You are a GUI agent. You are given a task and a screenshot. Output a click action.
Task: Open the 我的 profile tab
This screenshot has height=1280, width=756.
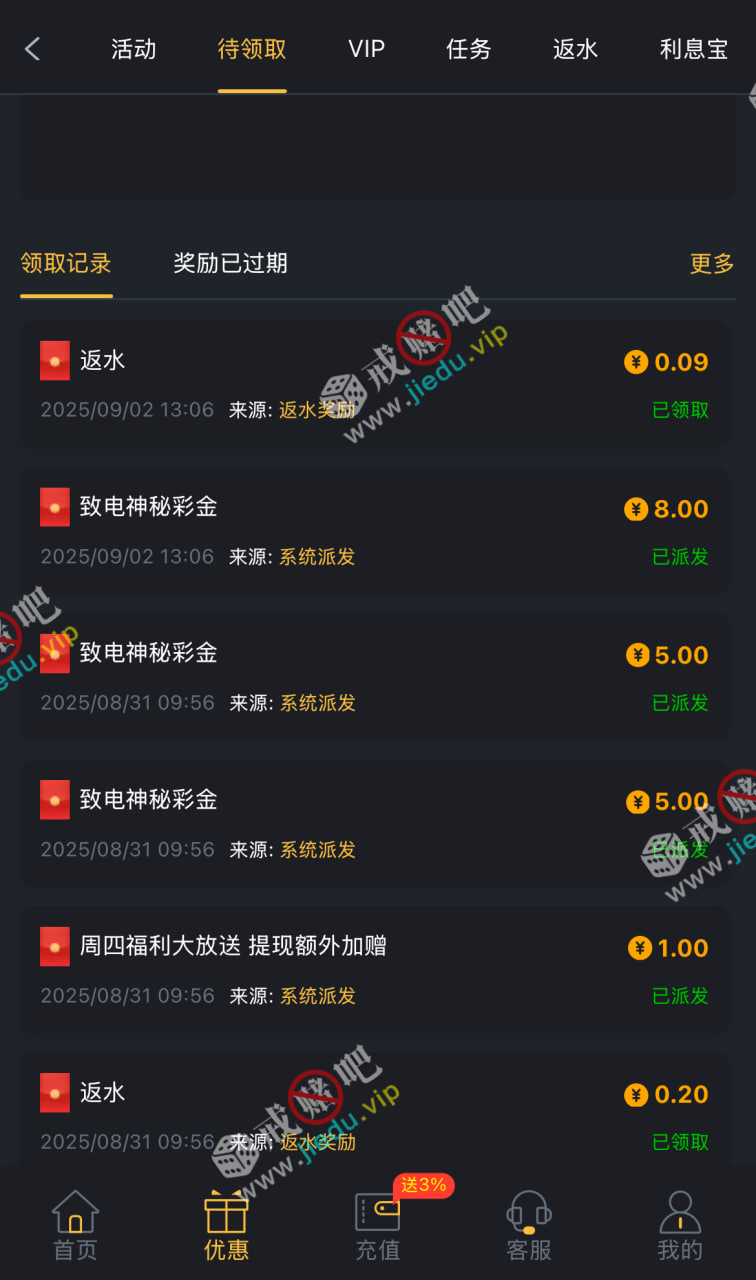pyautogui.click(x=680, y=1225)
